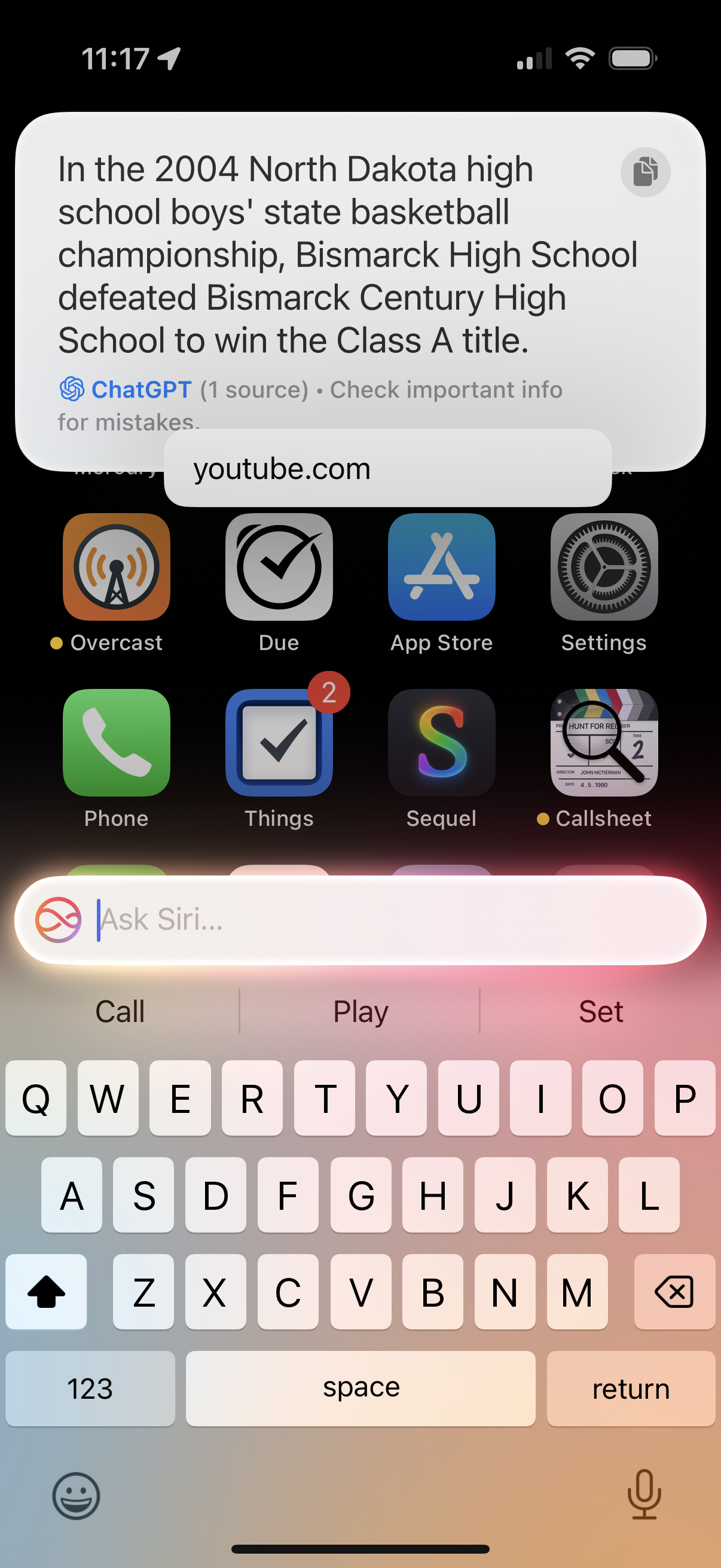Screen dimensions: 721x1568
Task: Open the App Store
Action: (x=441, y=567)
